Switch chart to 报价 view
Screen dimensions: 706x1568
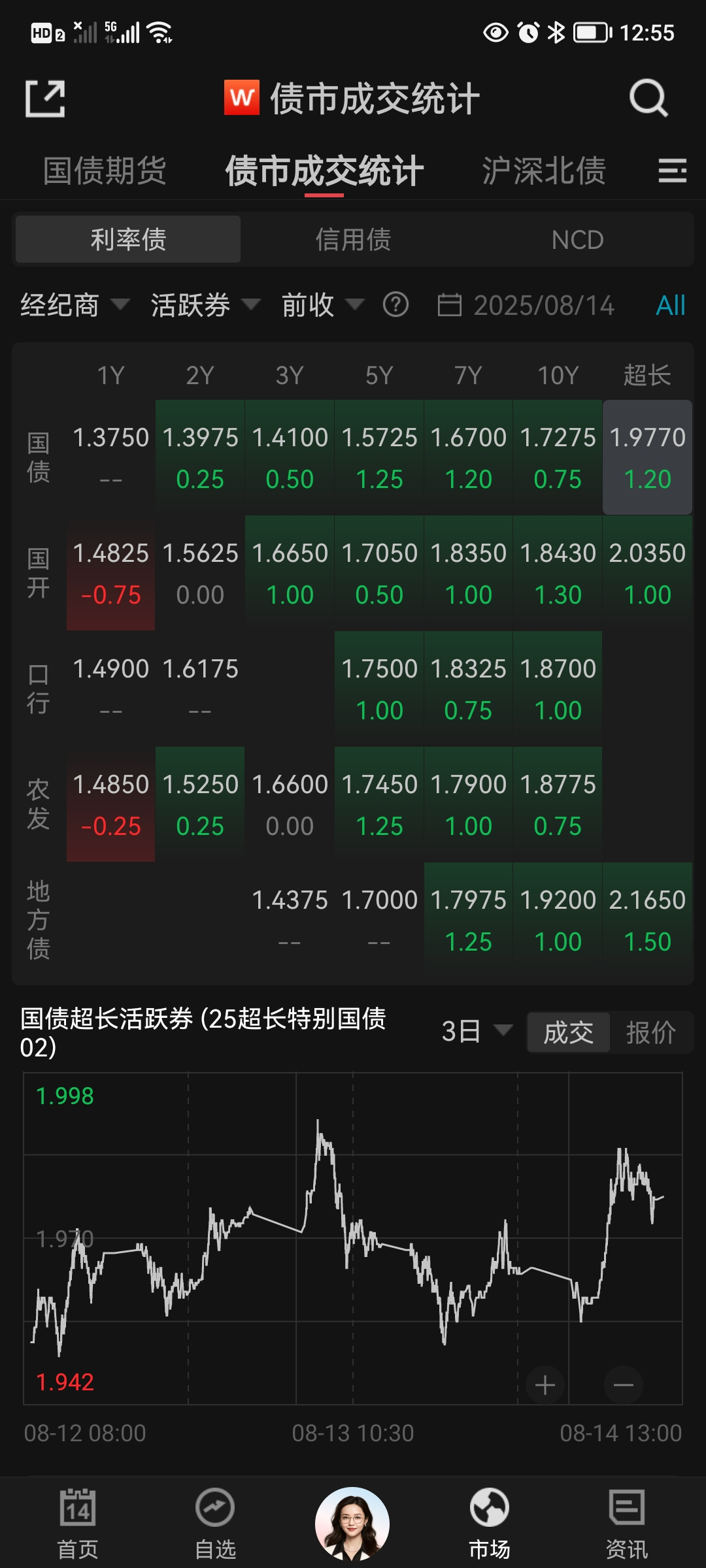(x=650, y=1033)
